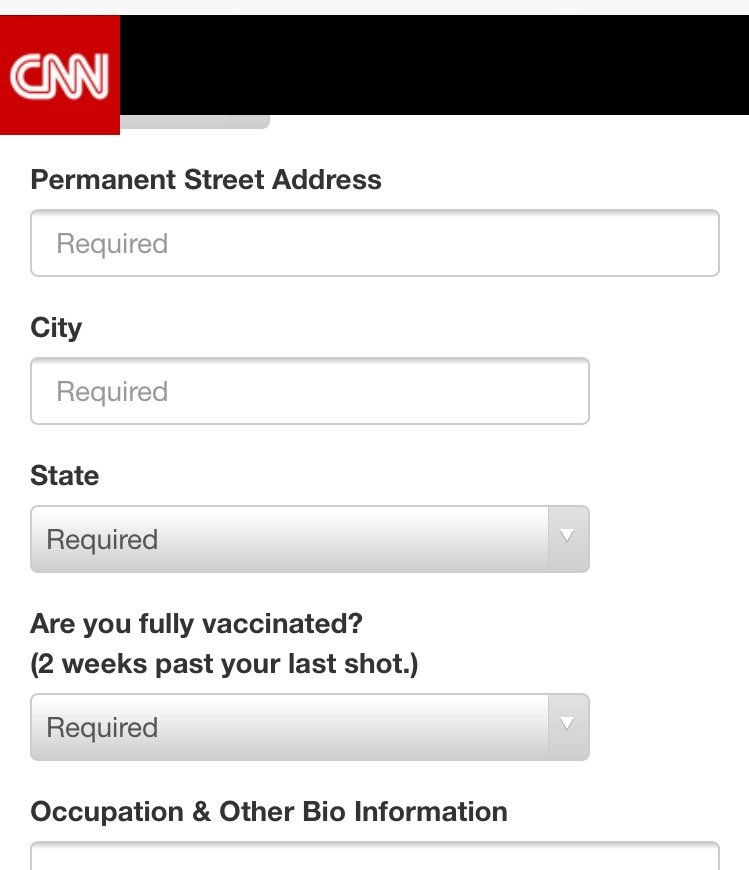Viewport: 749px width, 870px height.
Task: Tap the Permanent Street Address field
Action: 374,243
